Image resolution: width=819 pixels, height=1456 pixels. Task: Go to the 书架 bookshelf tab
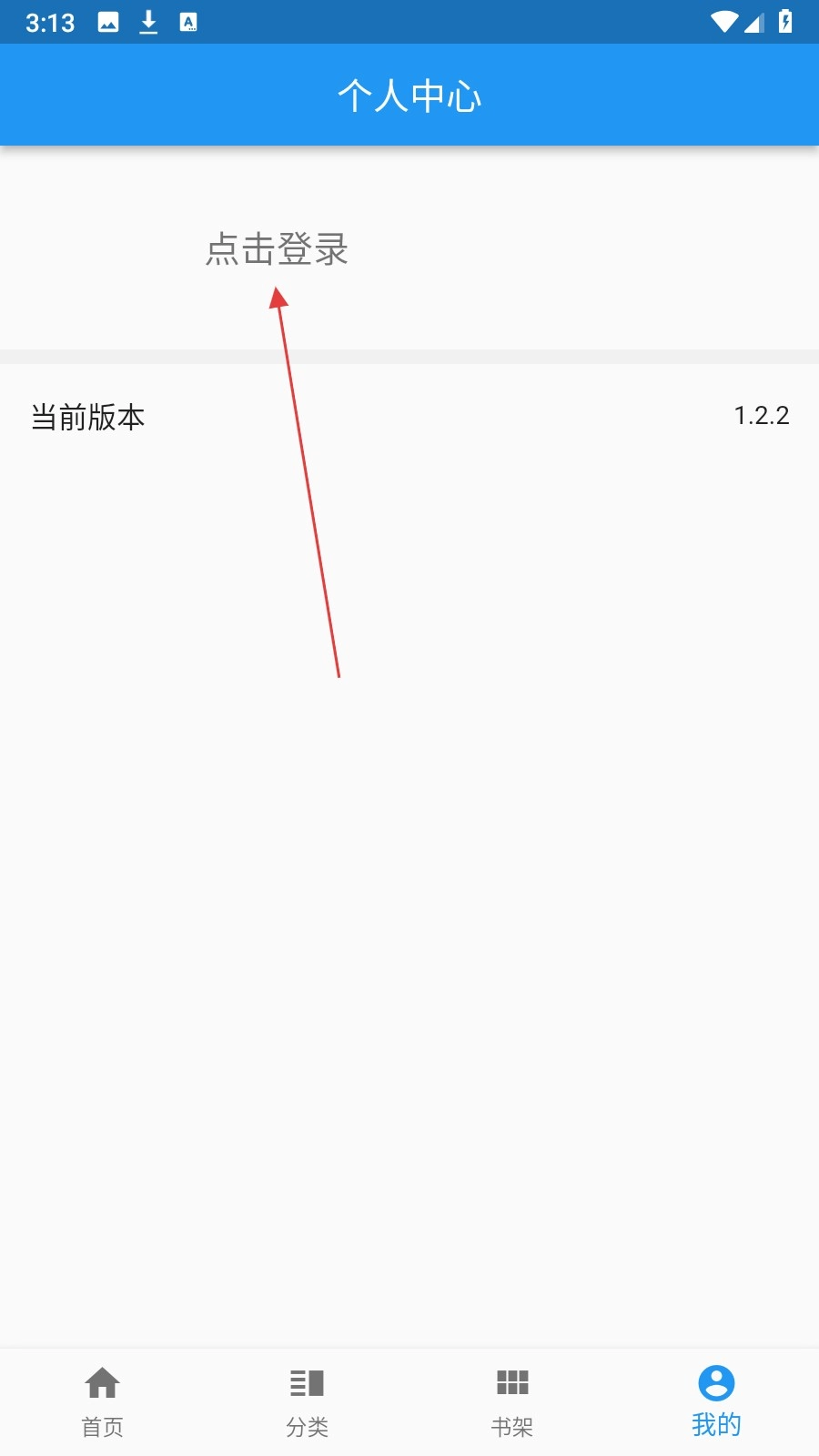511,1401
